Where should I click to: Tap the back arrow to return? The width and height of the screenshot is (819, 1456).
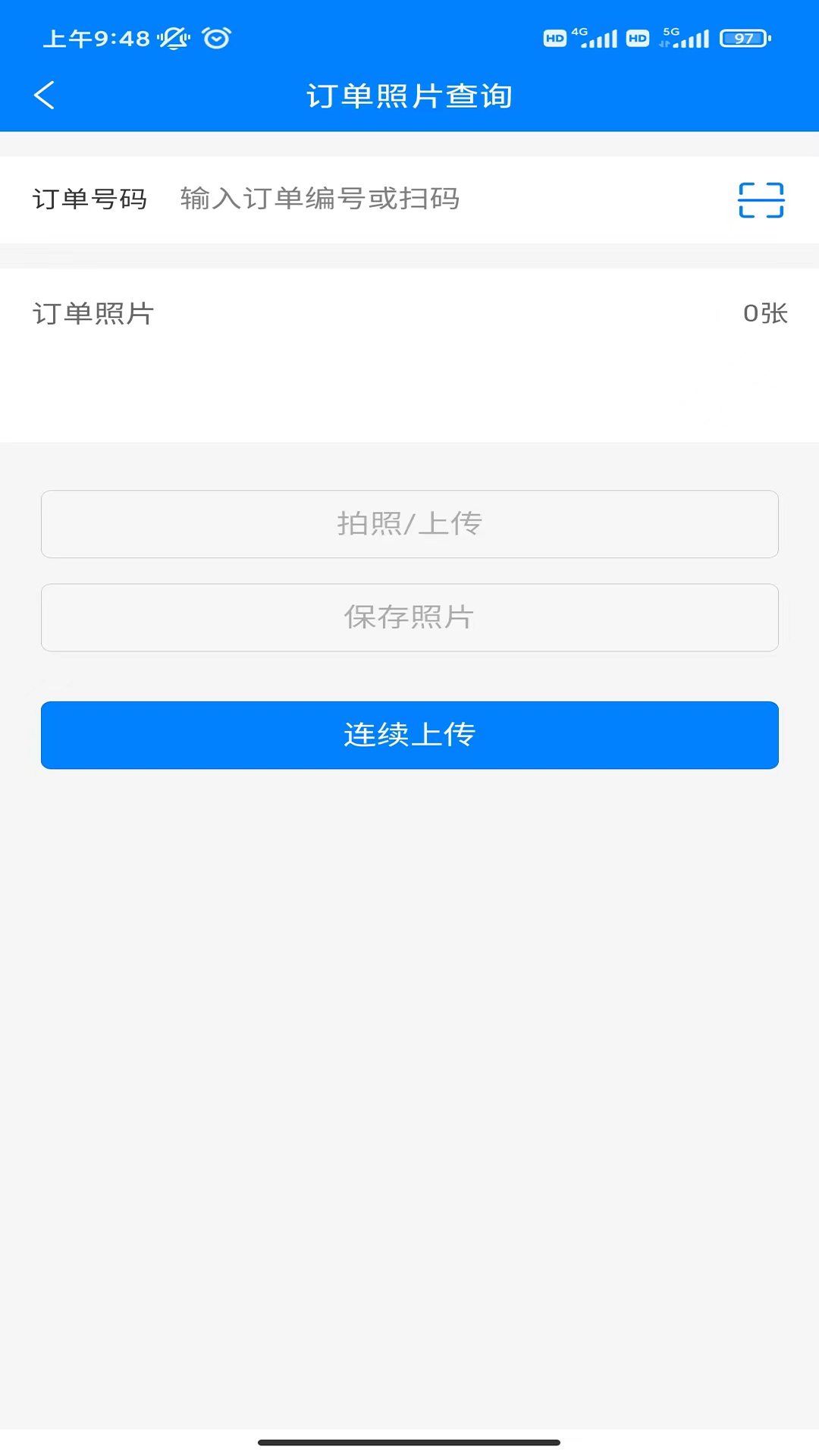(x=43, y=95)
